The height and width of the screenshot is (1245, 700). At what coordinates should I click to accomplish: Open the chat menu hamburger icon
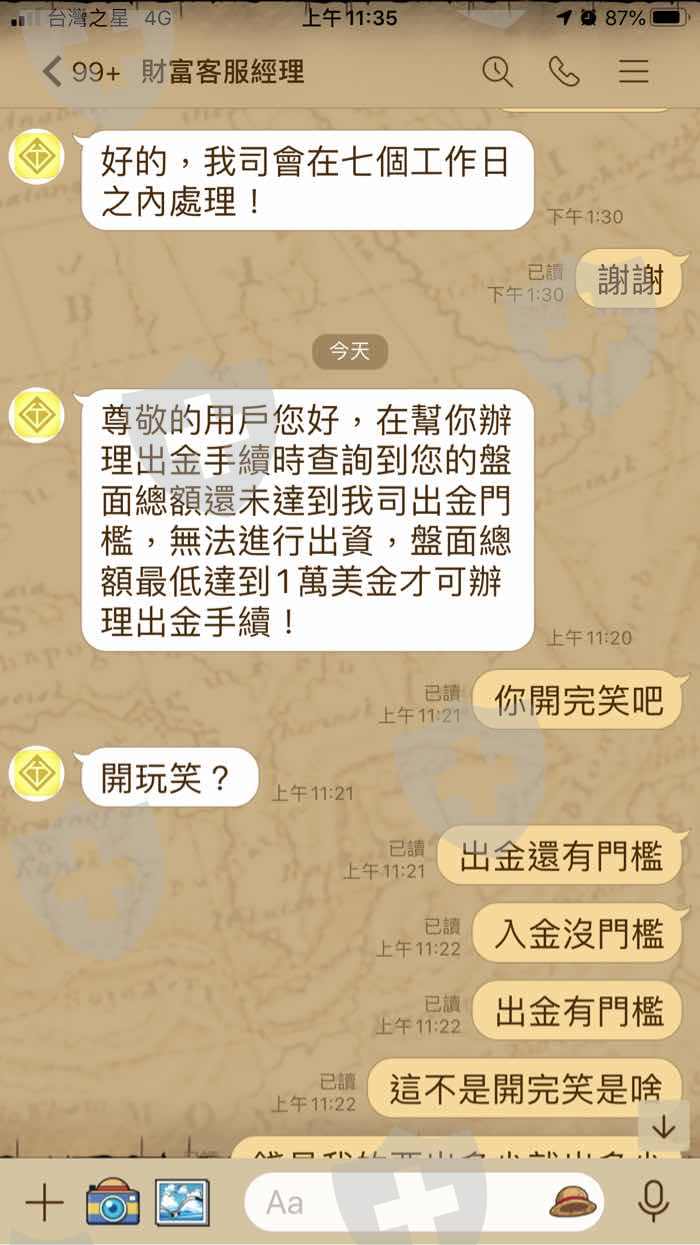tap(634, 72)
